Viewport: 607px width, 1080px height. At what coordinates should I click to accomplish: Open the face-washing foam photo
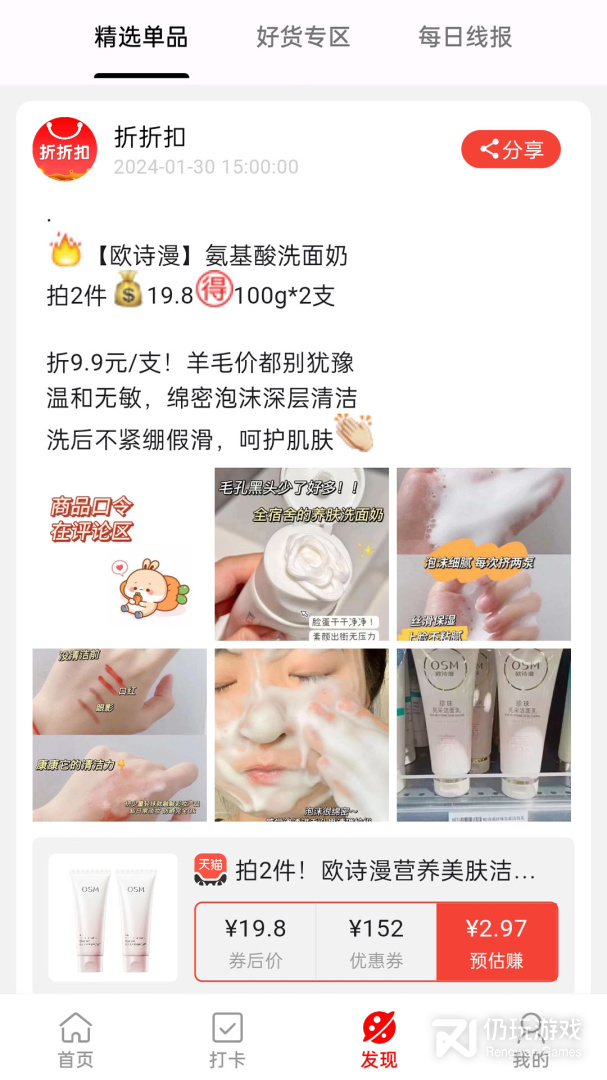click(x=302, y=735)
